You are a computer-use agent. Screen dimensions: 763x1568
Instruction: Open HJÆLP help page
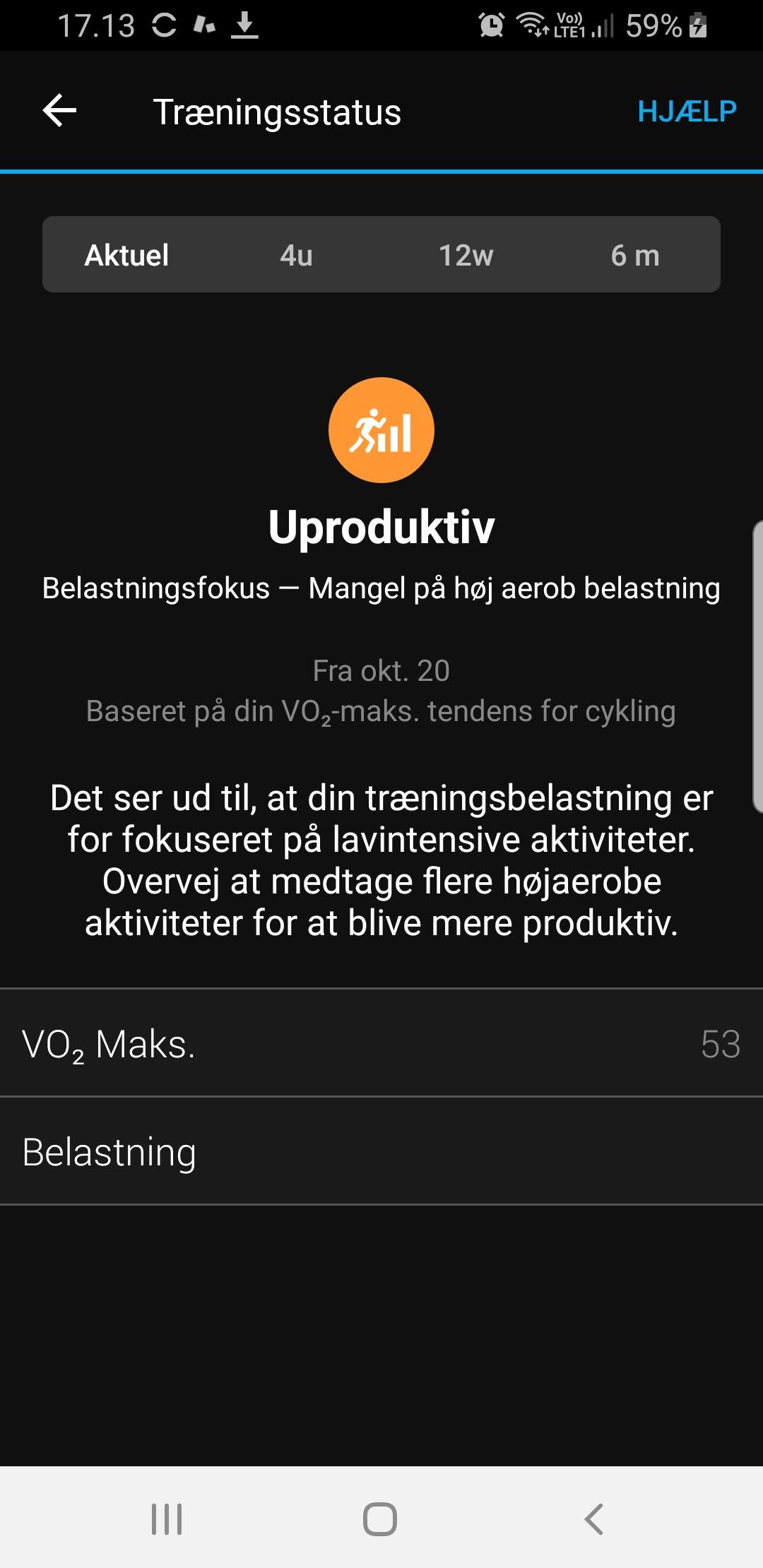(686, 112)
